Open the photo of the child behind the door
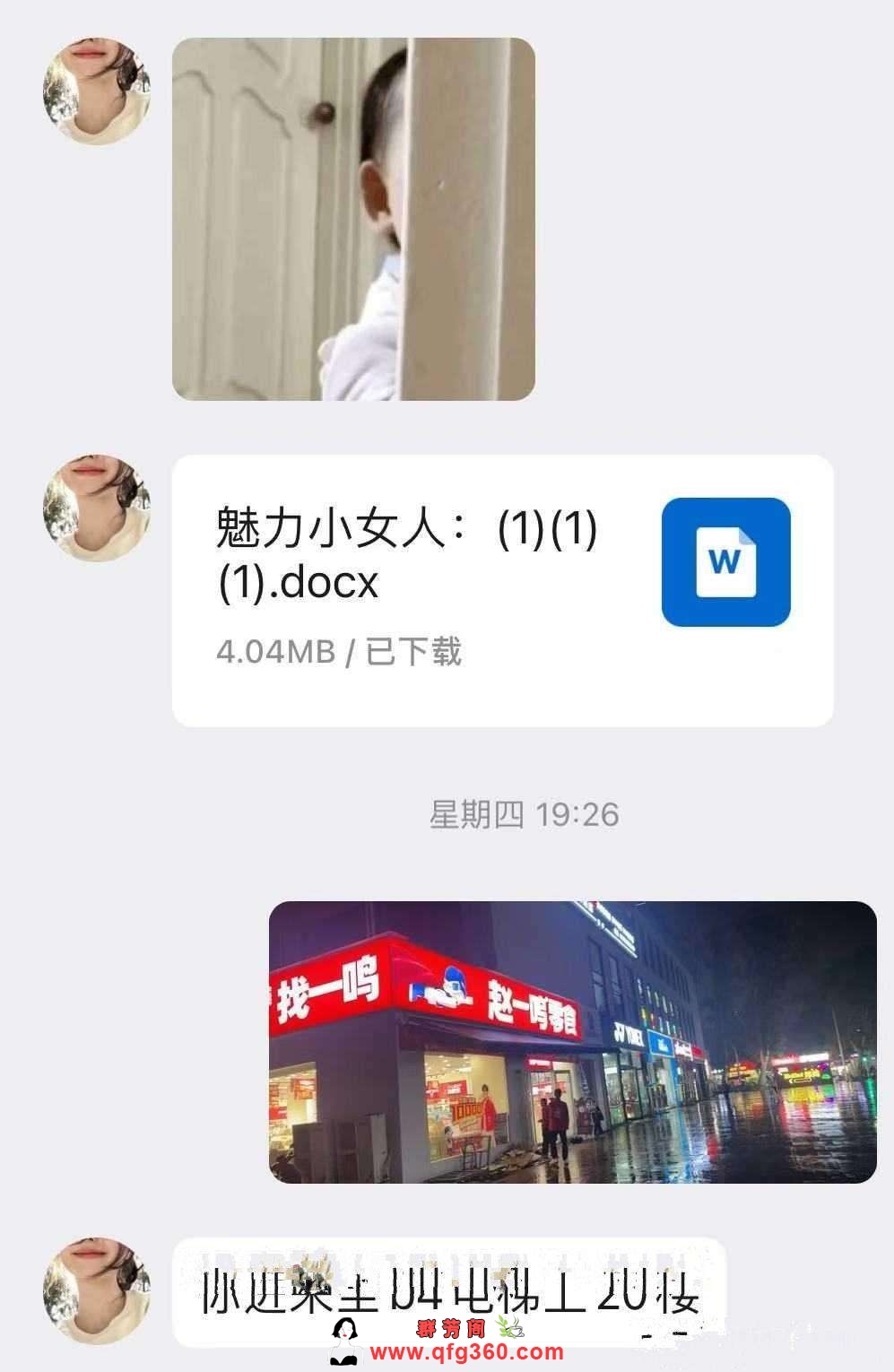 [353, 219]
